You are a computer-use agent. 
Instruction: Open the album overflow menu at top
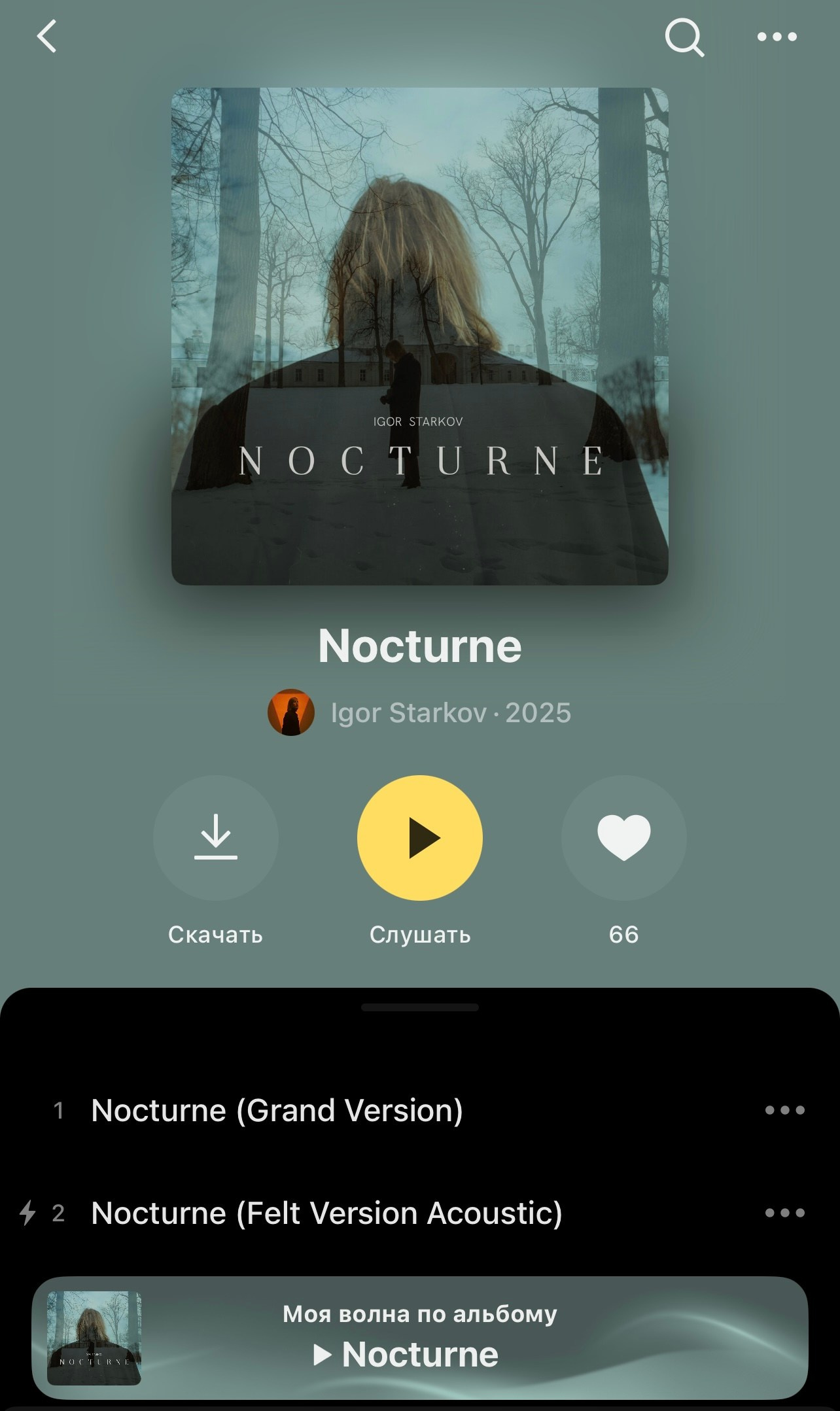point(777,37)
